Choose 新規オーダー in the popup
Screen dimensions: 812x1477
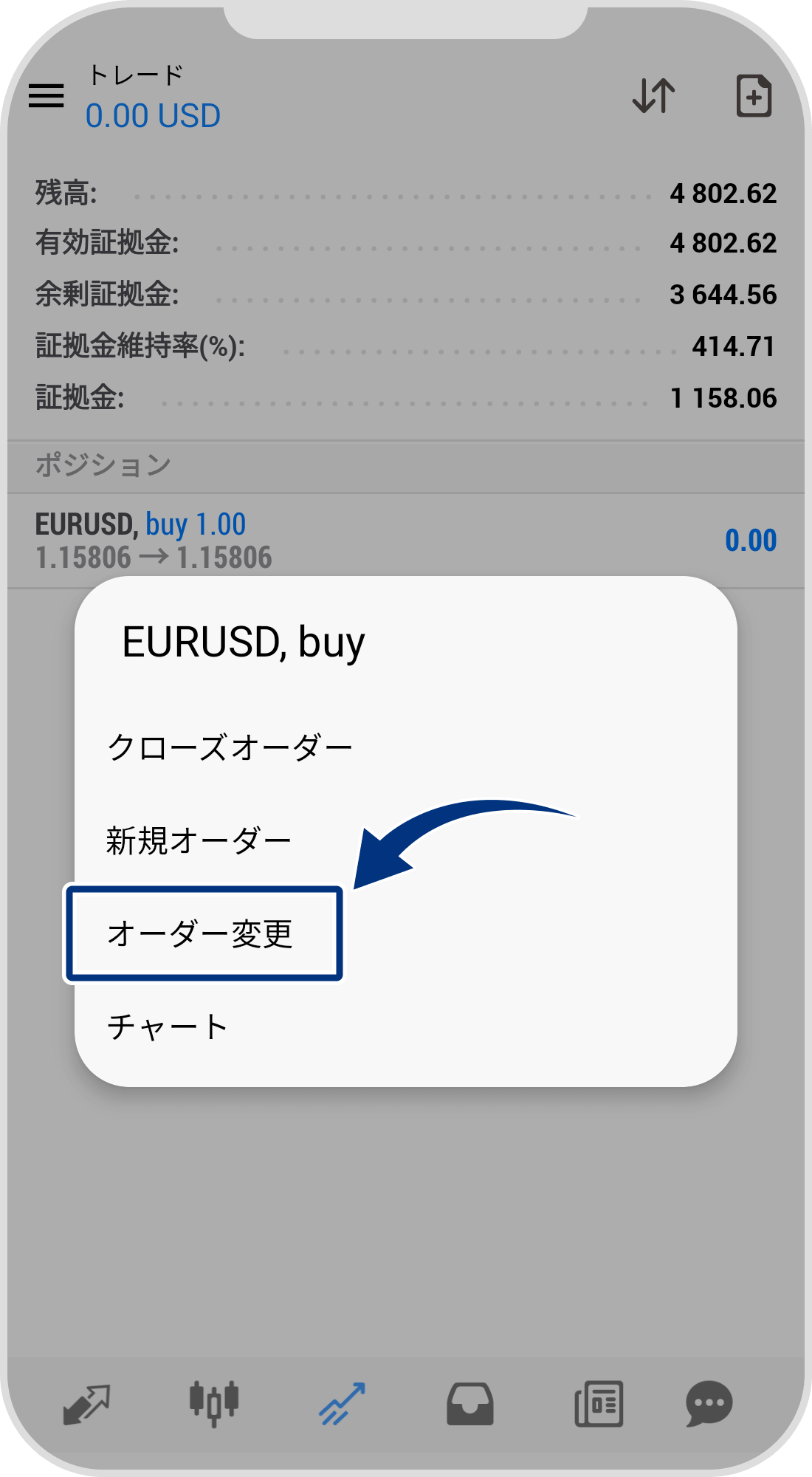199,840
